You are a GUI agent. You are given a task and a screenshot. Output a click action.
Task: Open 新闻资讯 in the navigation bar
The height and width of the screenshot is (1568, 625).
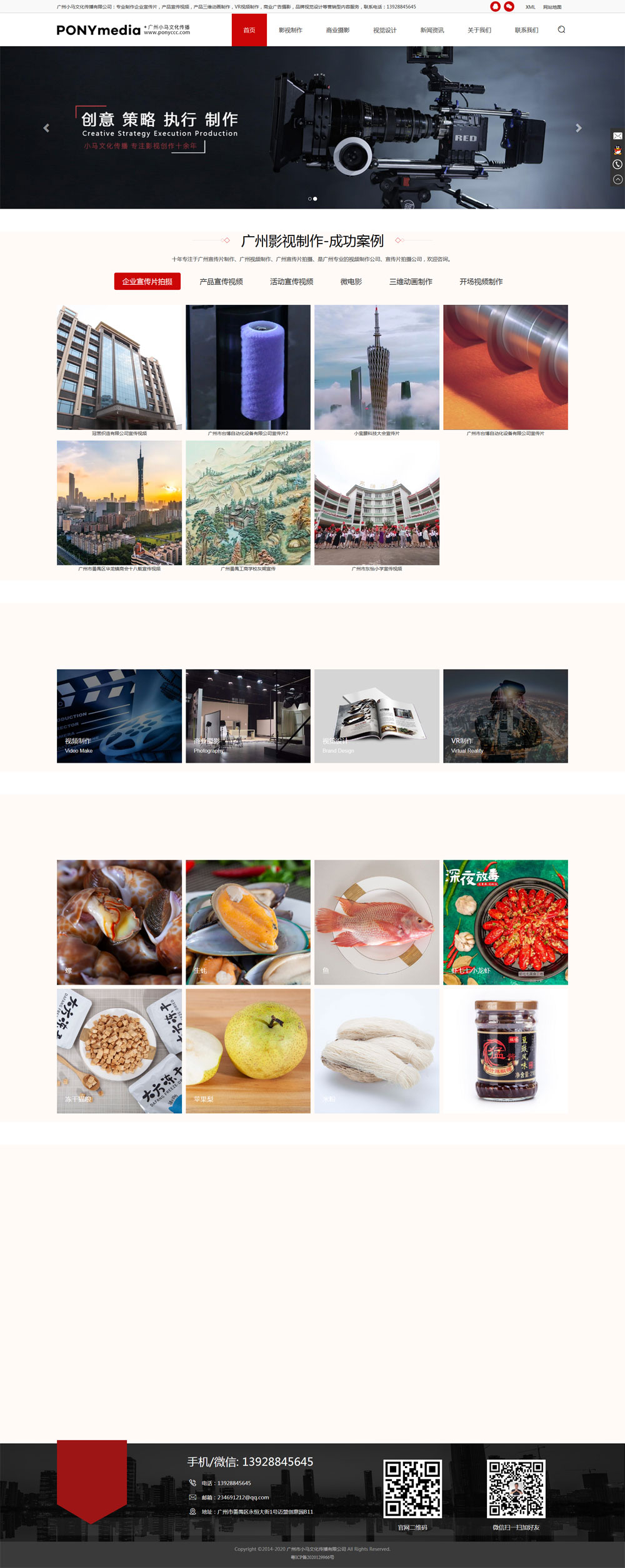tap(432, 30)
